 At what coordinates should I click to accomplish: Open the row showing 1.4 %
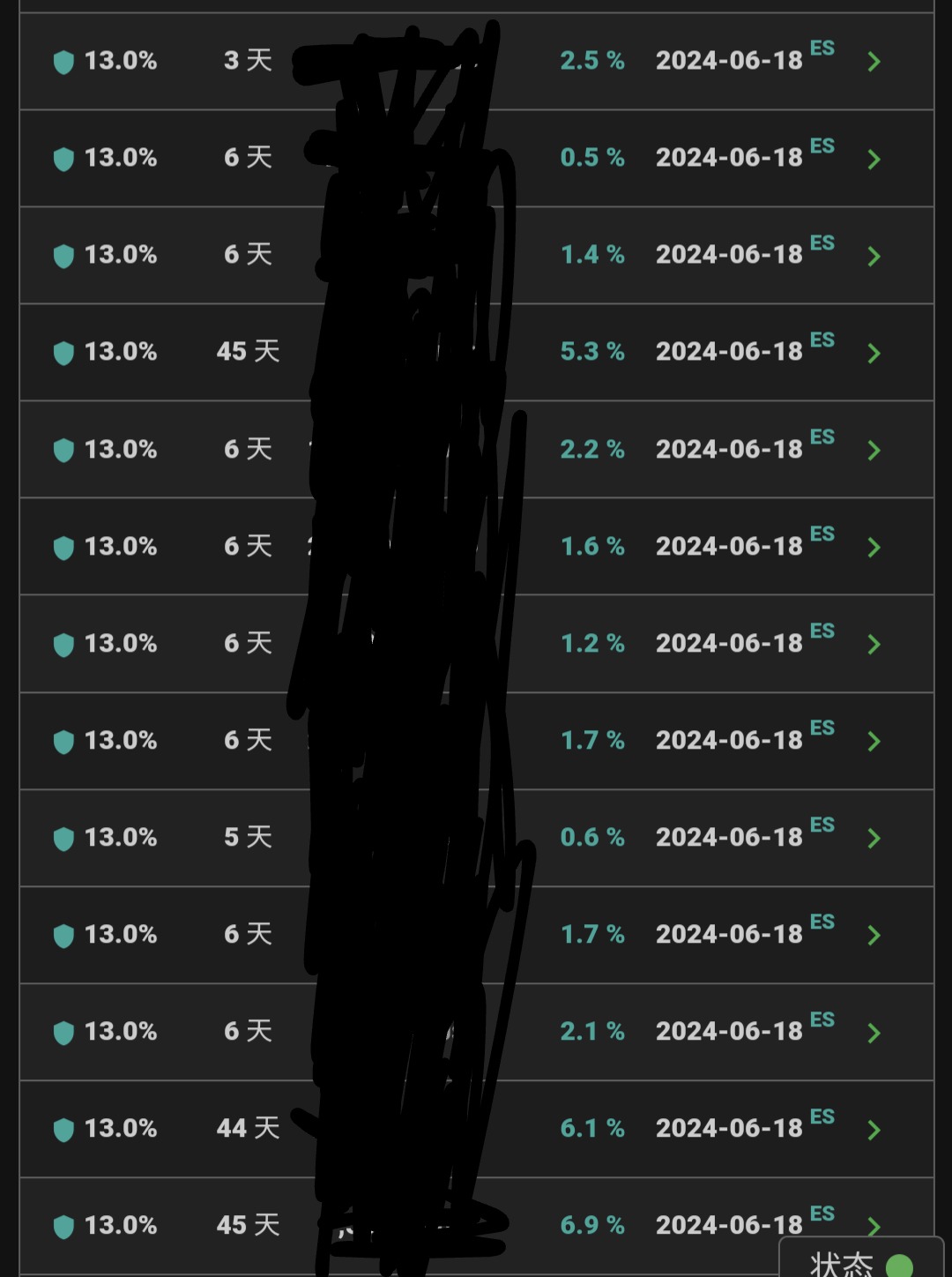(476, 256)
